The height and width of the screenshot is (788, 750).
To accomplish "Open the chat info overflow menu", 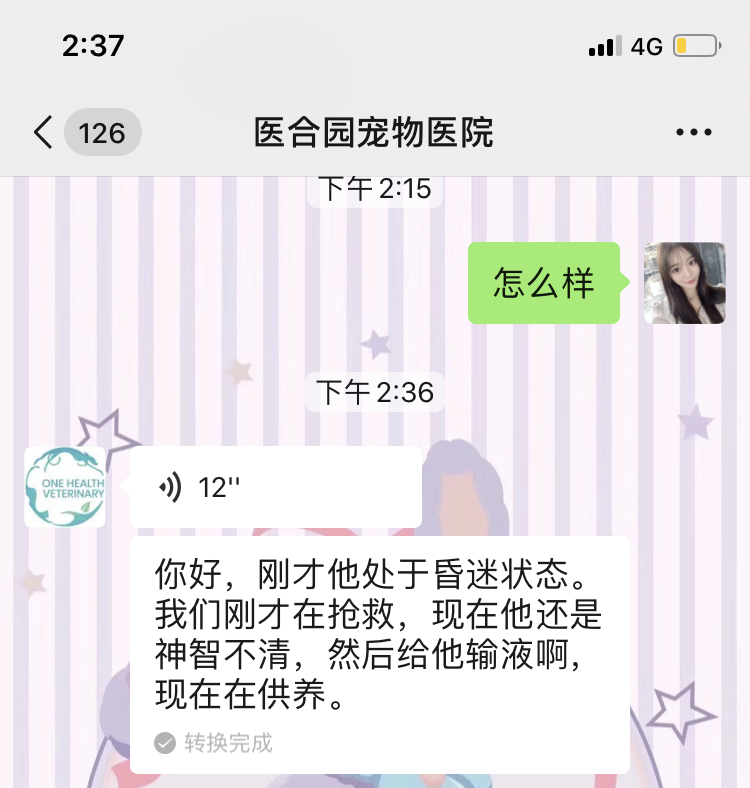I will [694, 133].
